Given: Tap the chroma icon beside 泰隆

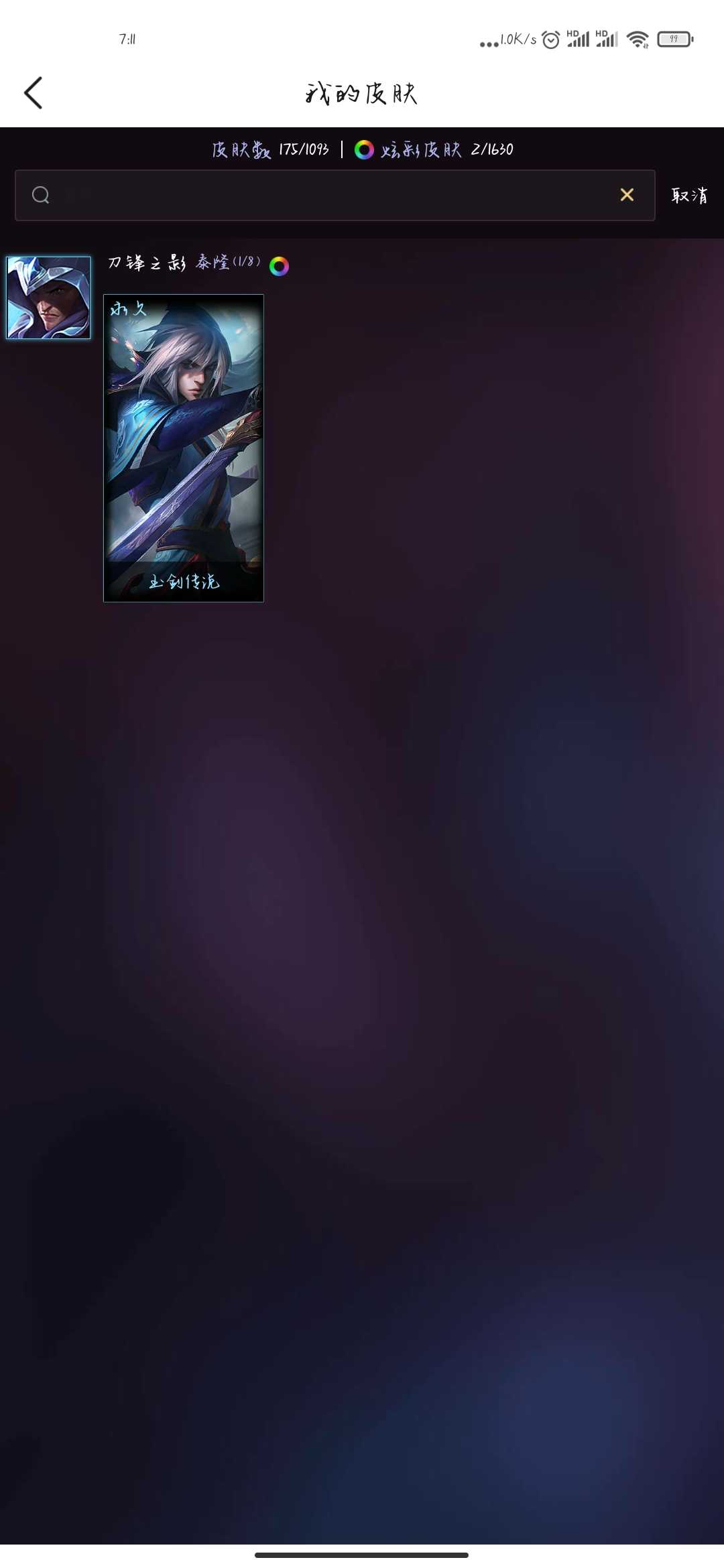Looking at the screenshot, I should coord(279,267).
